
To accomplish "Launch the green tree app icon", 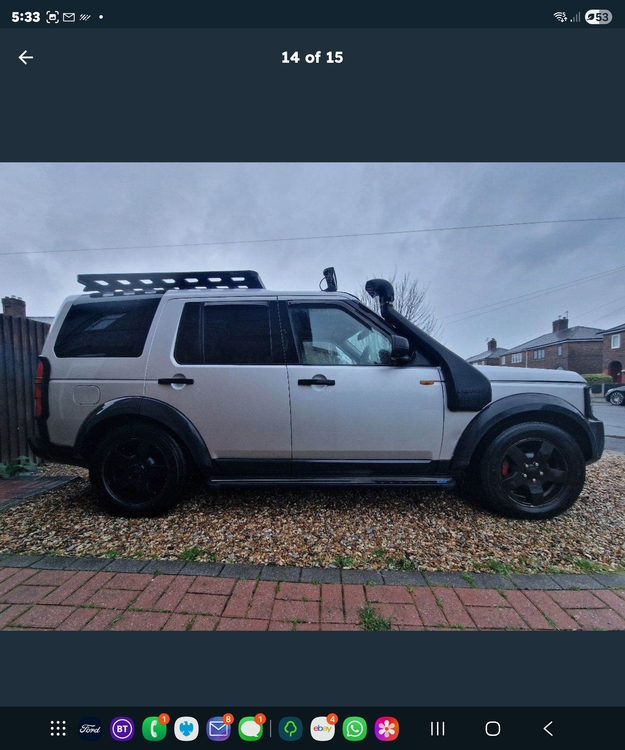I will (291, 729).
